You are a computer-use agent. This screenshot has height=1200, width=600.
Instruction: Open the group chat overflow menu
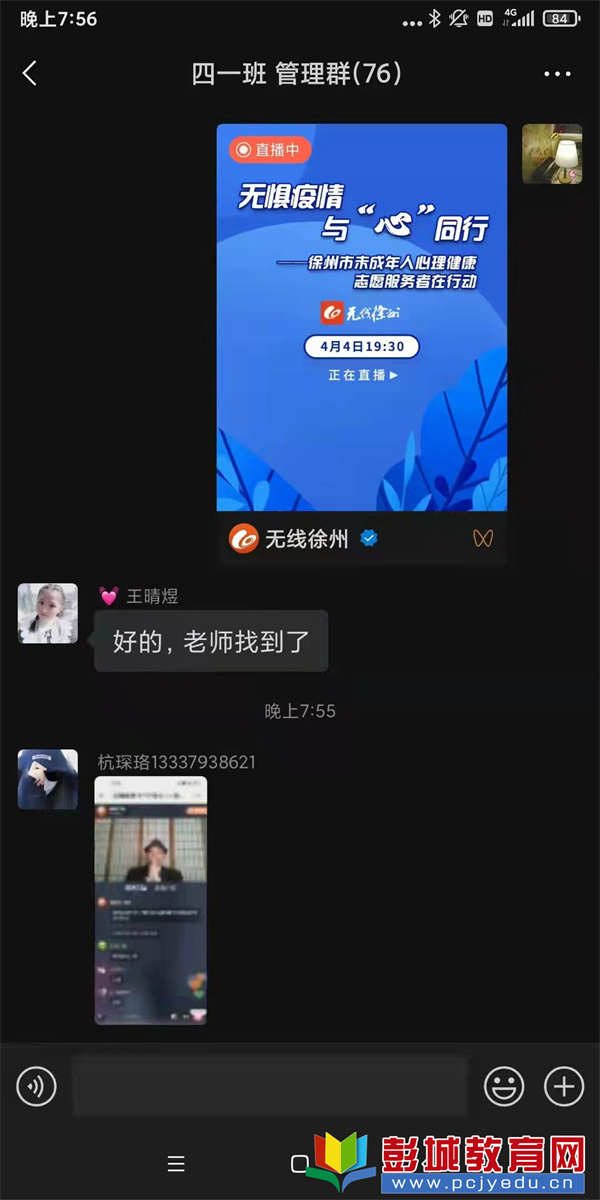[x=556, y=74]
